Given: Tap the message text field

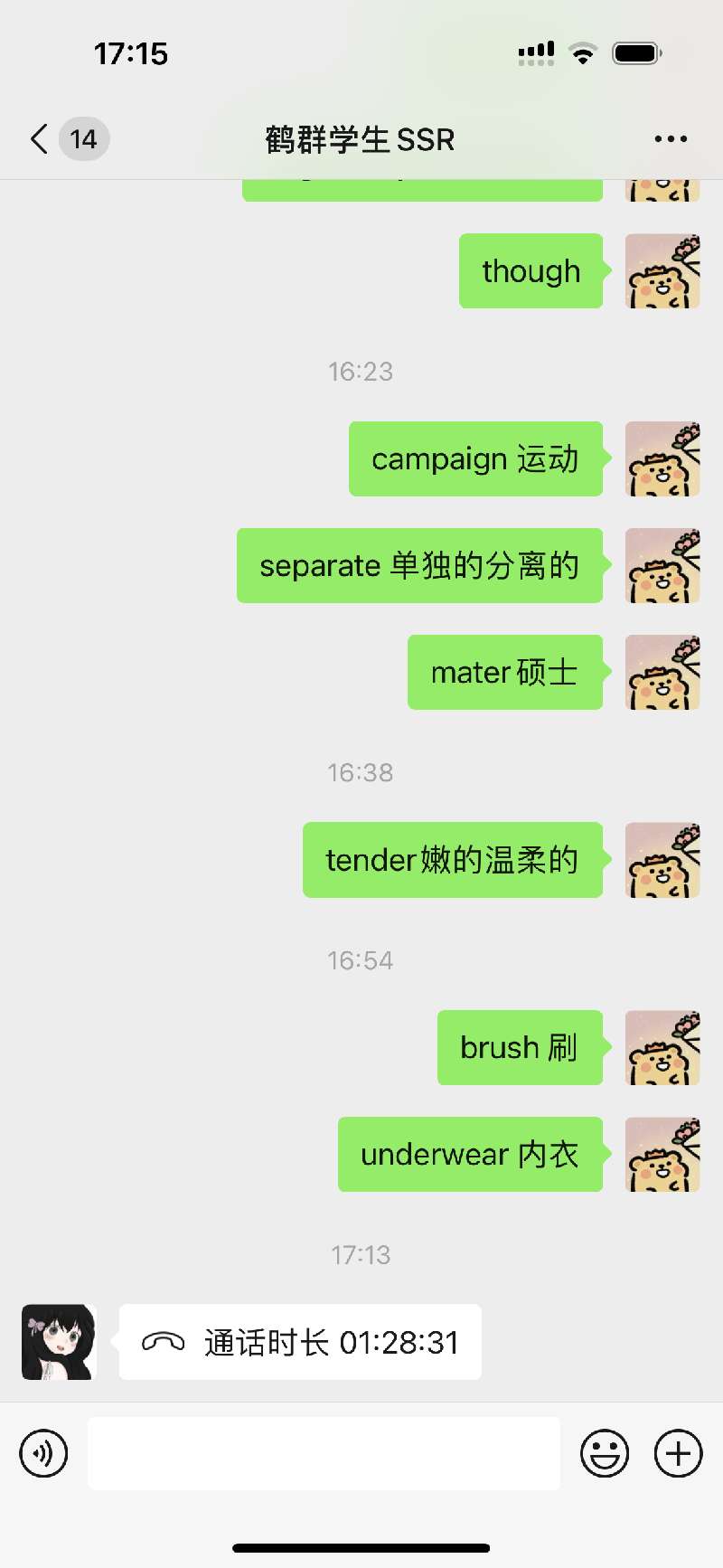Looking at the screenshot, I should point(324,1453).
